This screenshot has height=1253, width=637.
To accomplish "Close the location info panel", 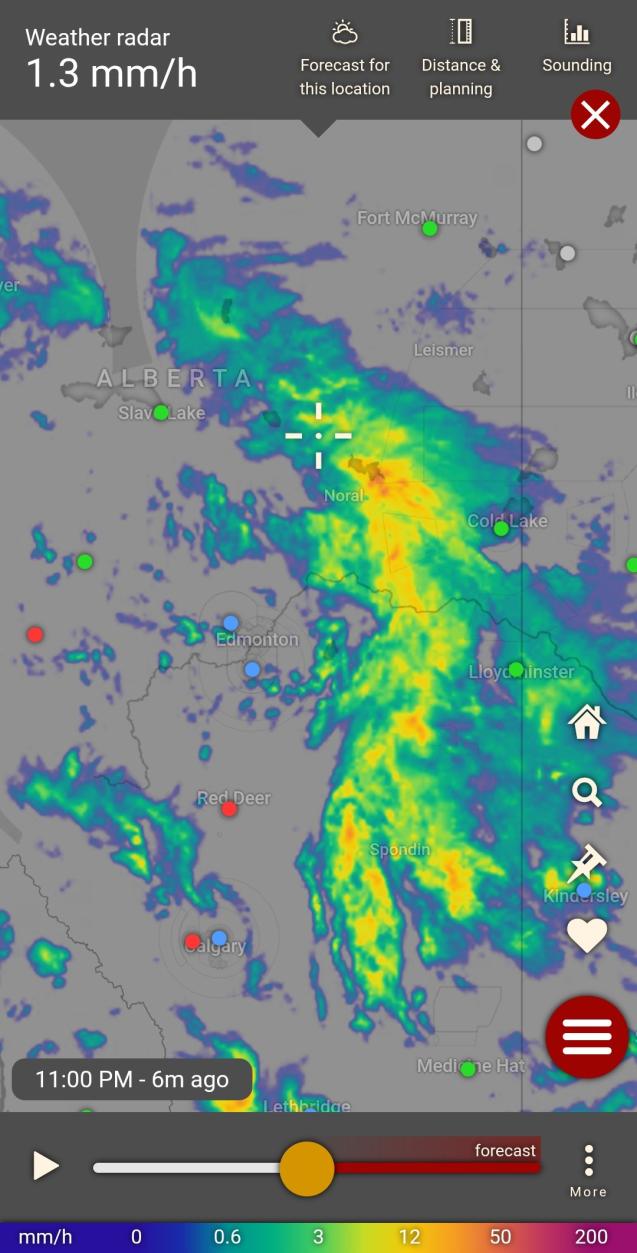I will [595, 115].
